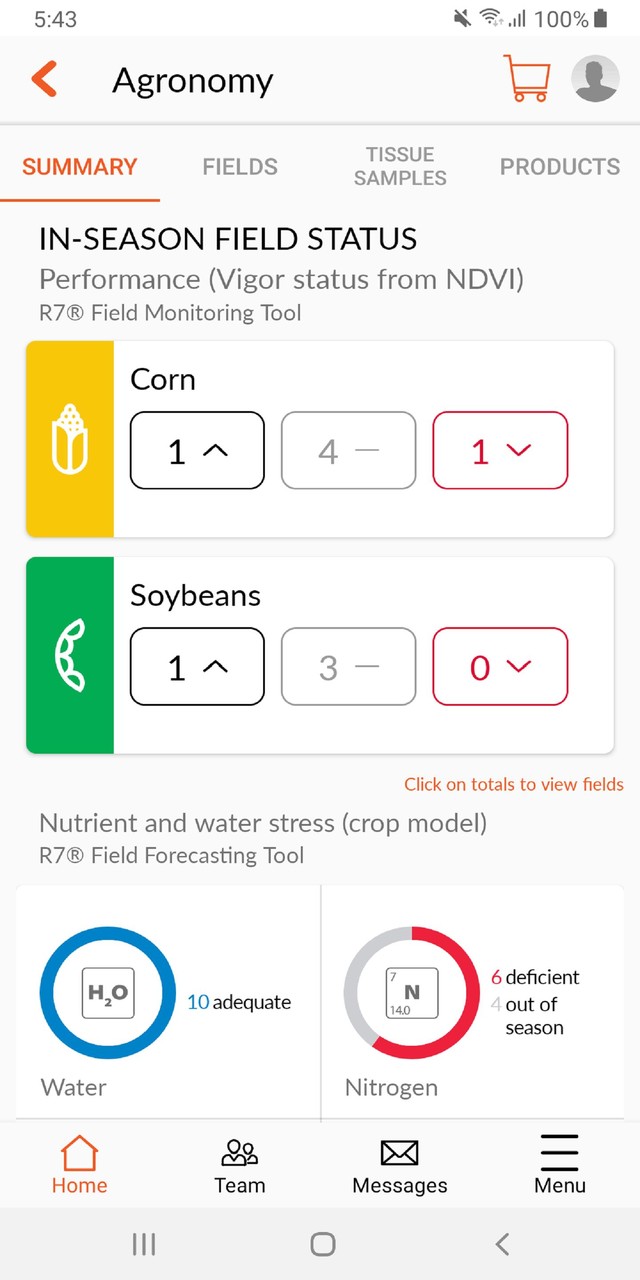Go back from the Agronomy screen
Viewport: 640px width, 1280px height.
[44, 79]
